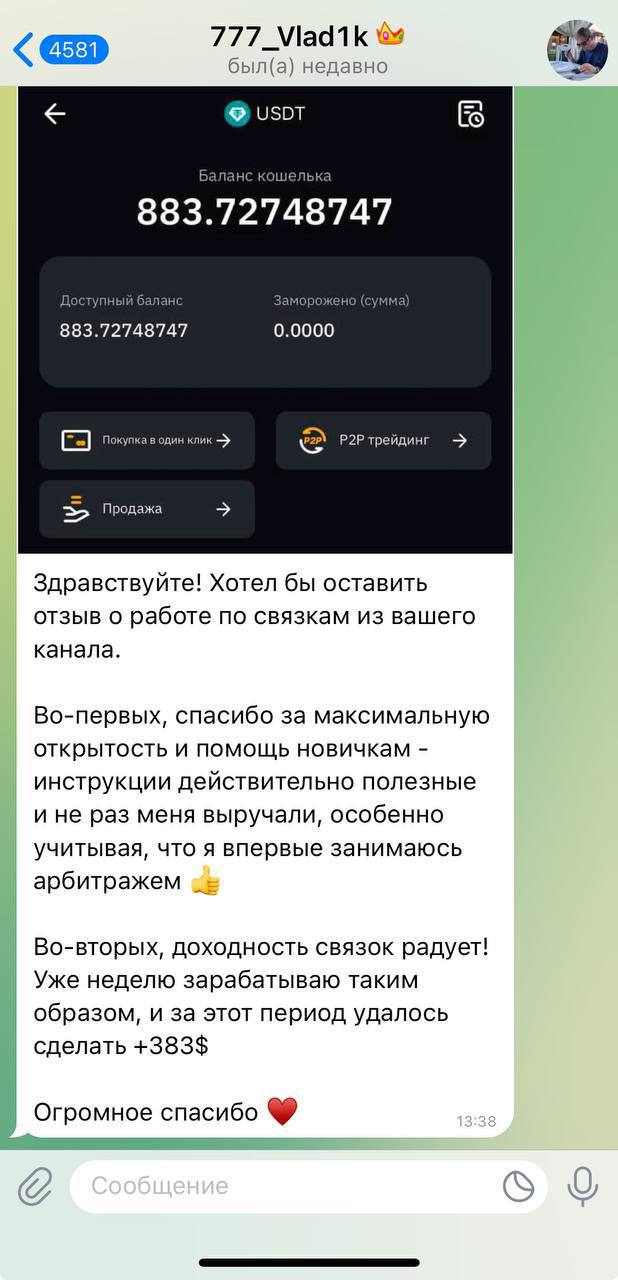Open 777_Vlad1k's profile avatar
The width and height of the screenshot is (618, 1280).
coord(577,50)
